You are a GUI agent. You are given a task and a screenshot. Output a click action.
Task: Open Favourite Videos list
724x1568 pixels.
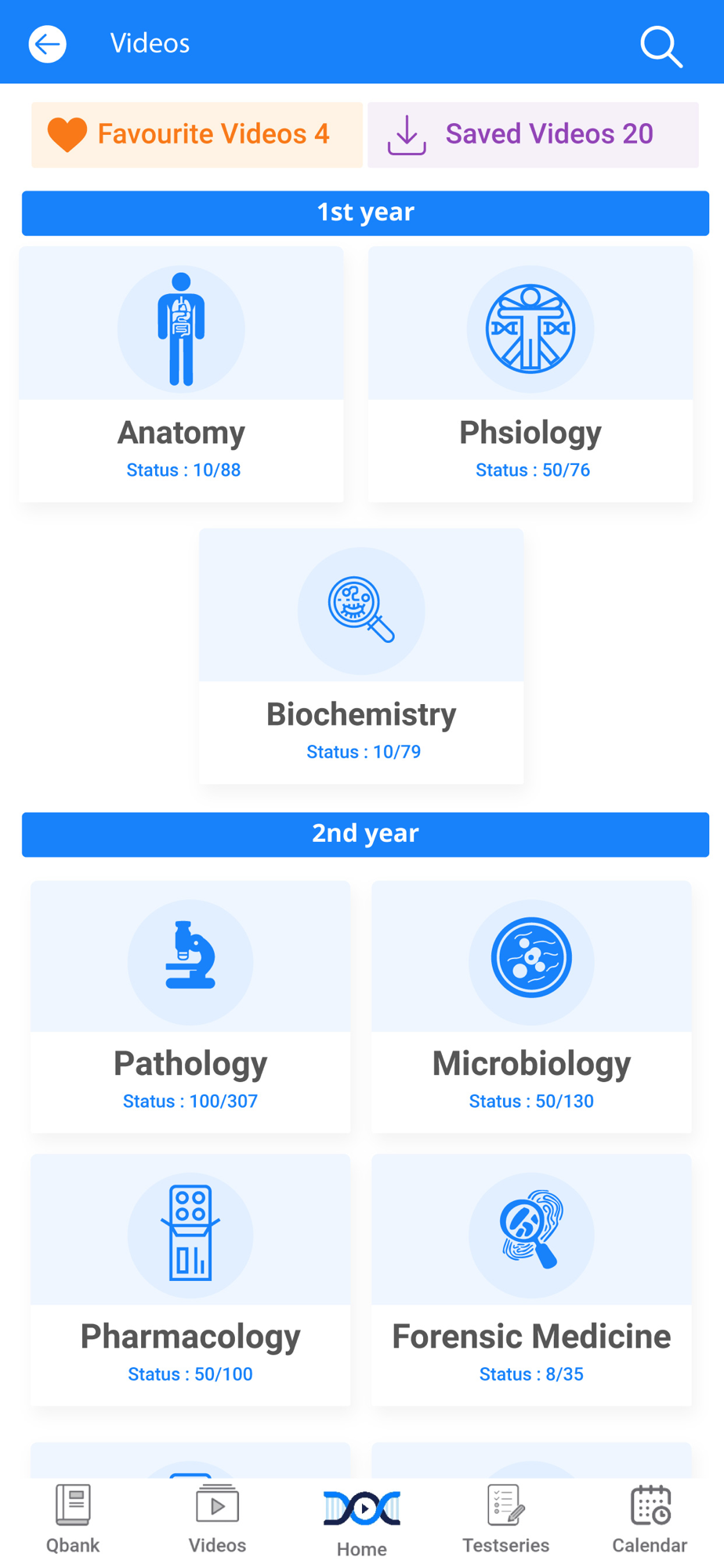coord(197,134)
